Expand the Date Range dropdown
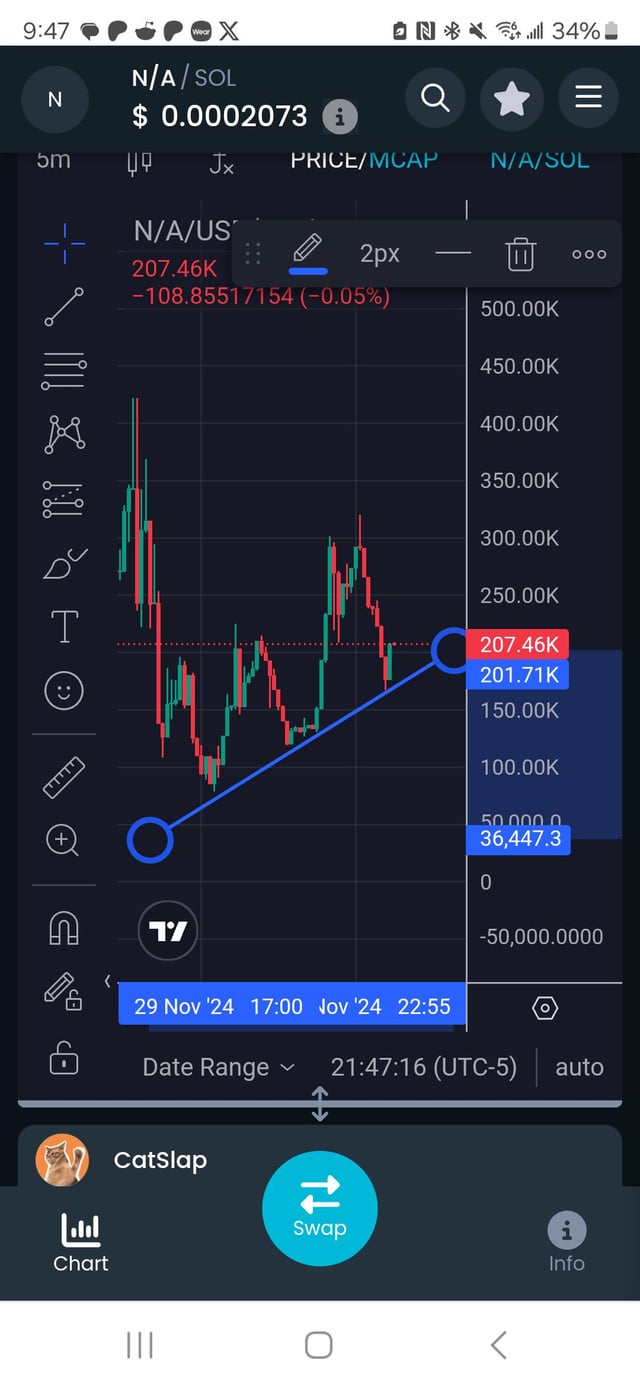This screenshot has width=640, height=1386. pos(218,1067)
